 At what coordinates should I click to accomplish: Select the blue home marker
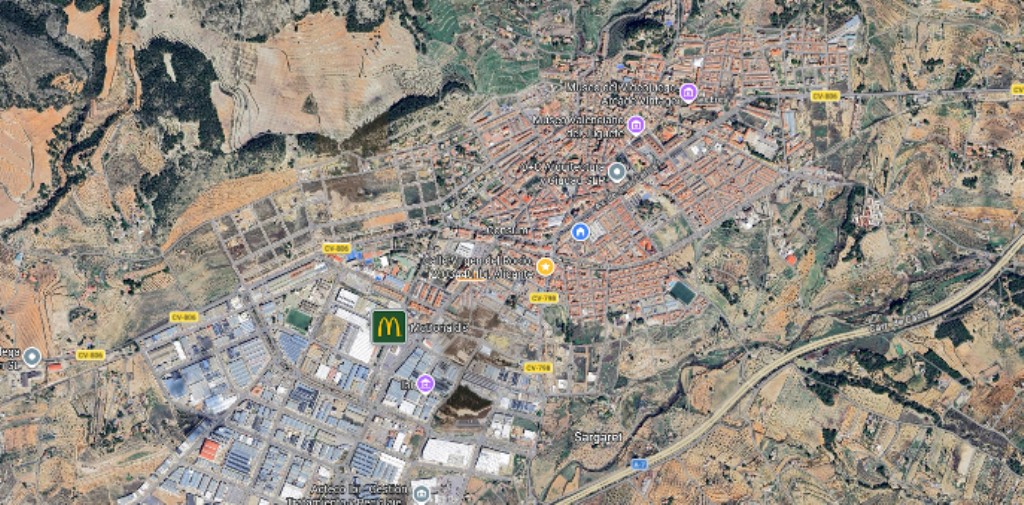[x=580, y=232]
